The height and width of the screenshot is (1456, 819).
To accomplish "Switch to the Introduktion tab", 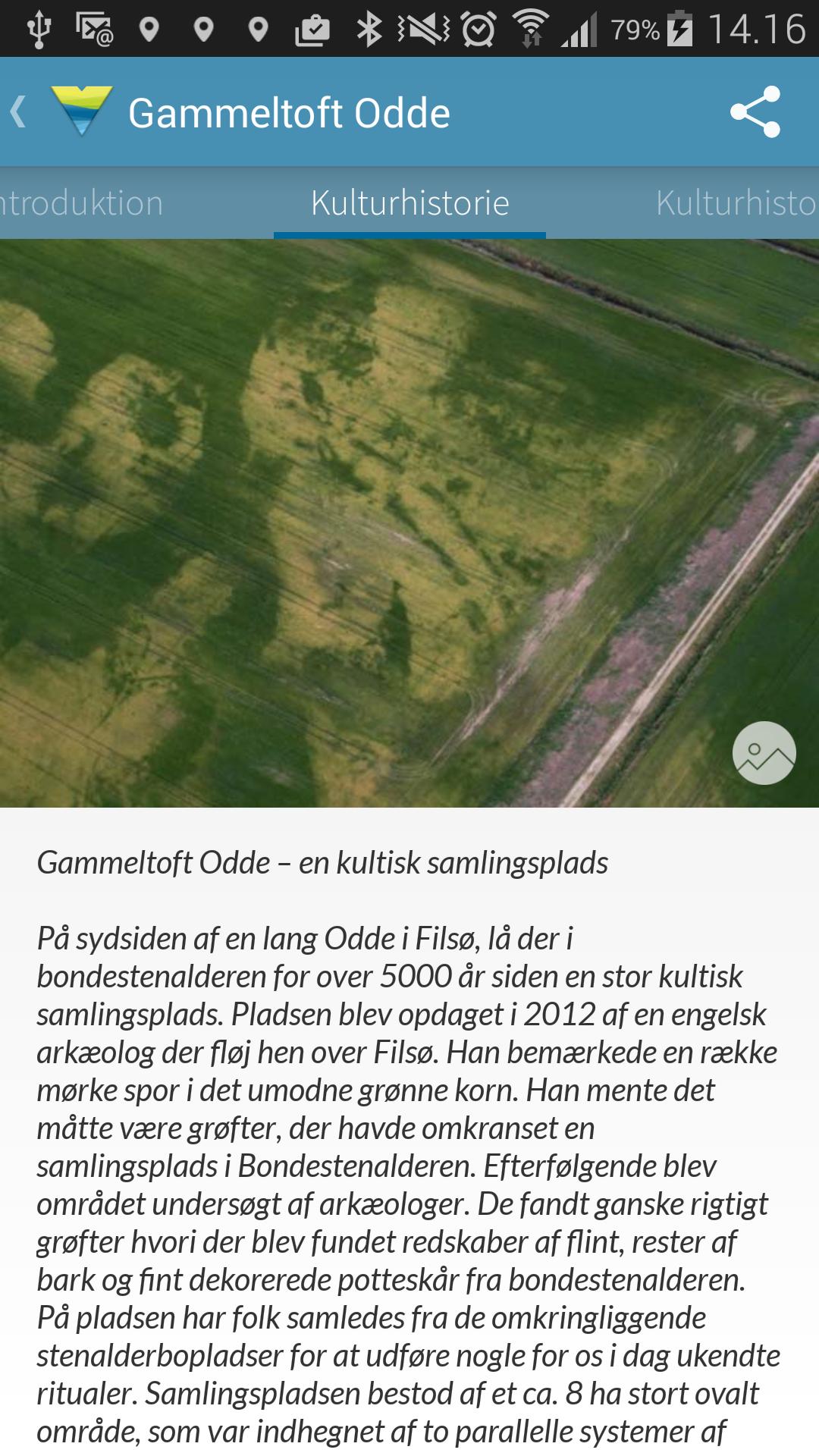I will [x=80, y=202].
